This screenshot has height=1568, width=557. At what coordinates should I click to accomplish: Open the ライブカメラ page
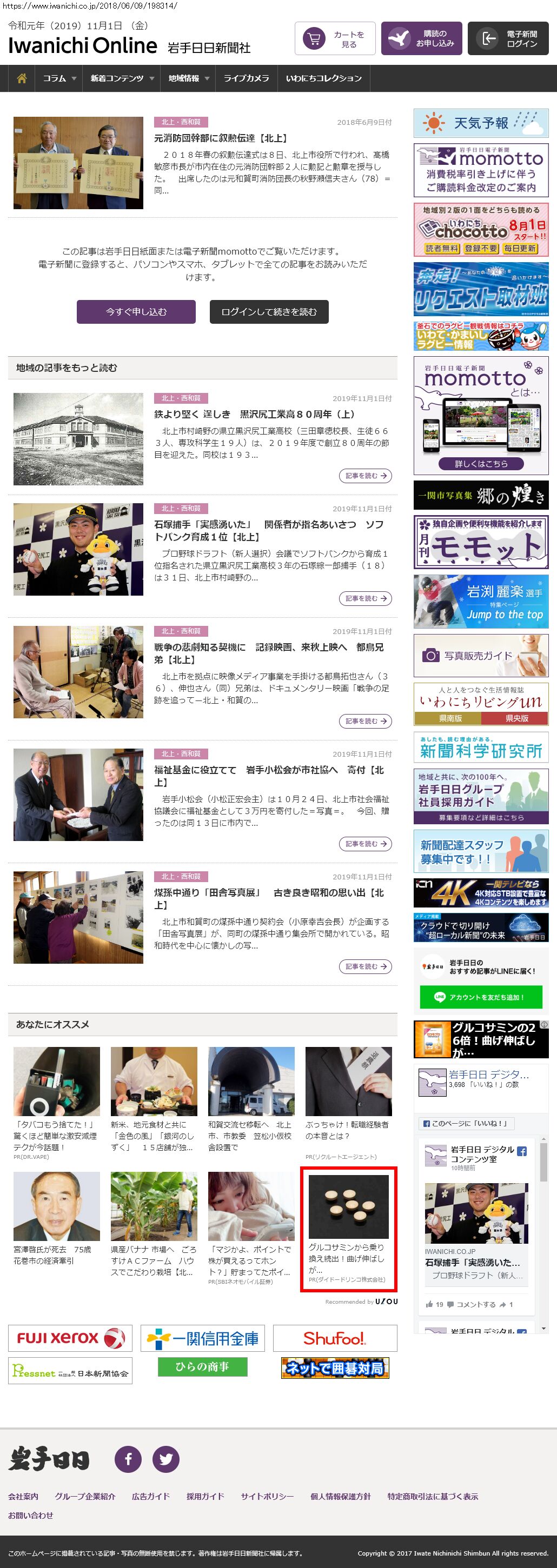(246, 78)
